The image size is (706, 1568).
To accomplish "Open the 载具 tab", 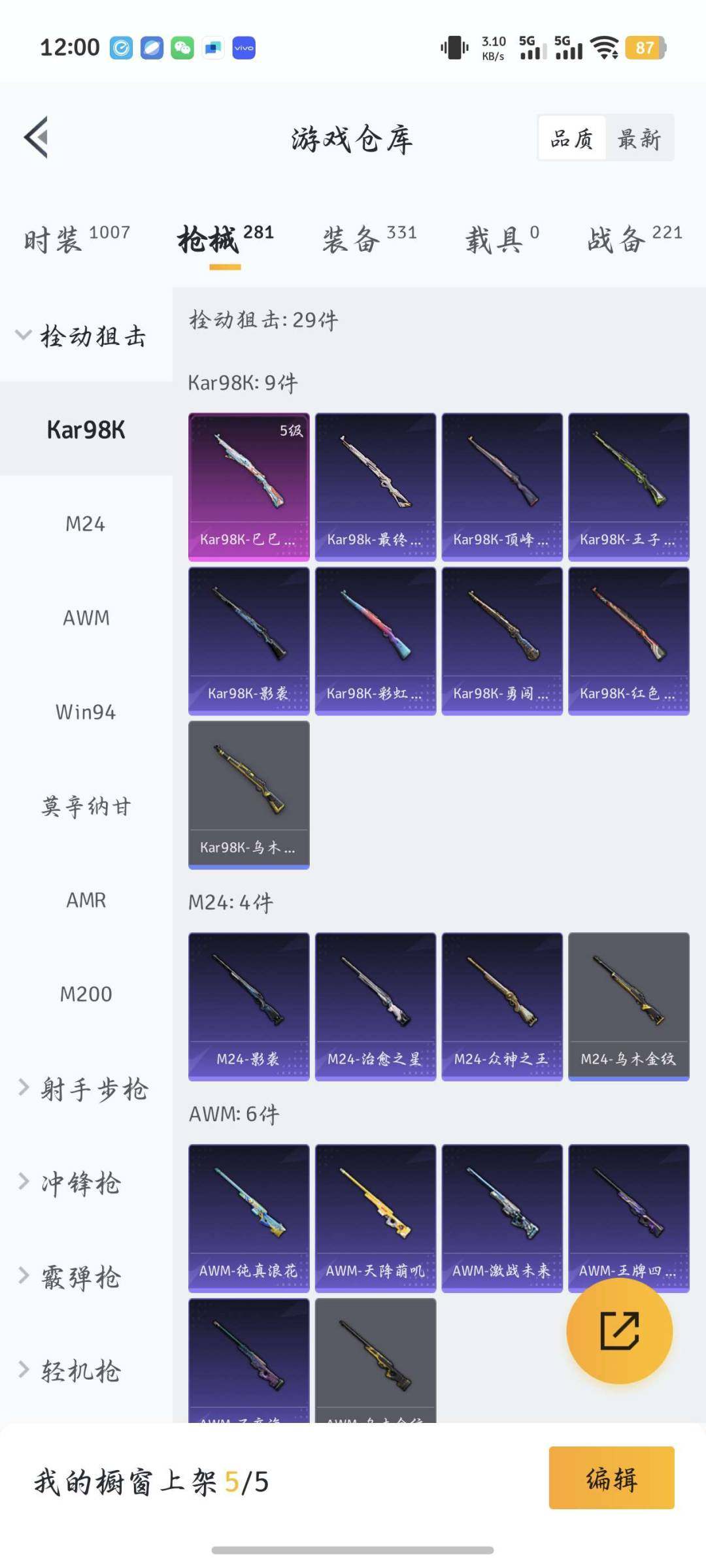I will pyautogui.click(x=501, y=238).
